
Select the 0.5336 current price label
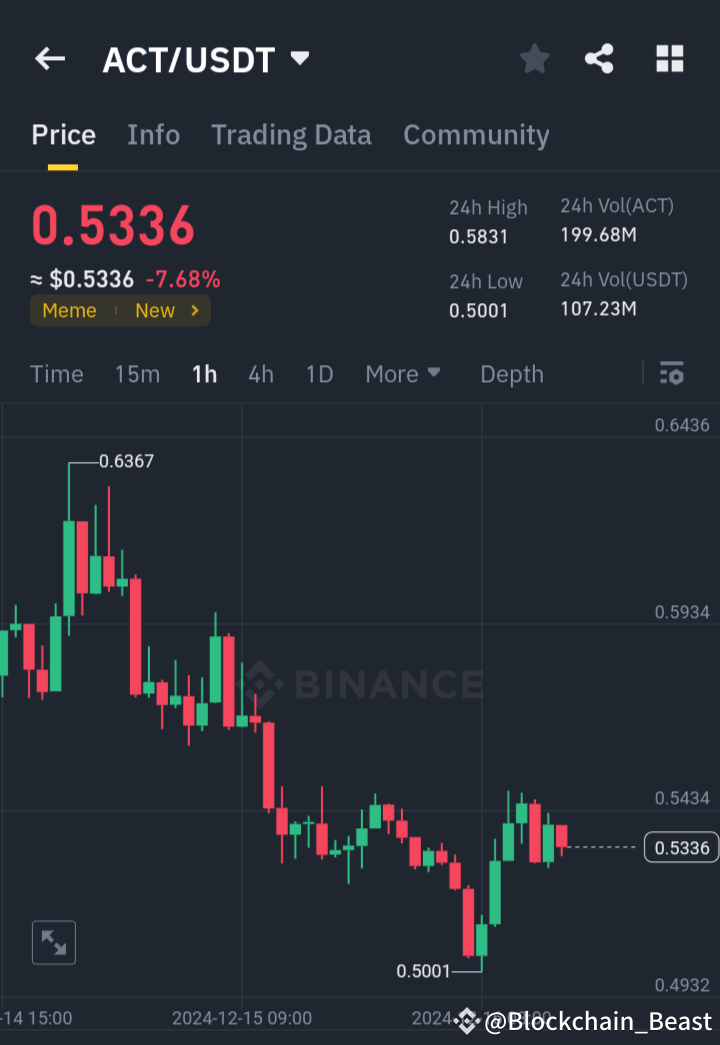tap(680, 847)
